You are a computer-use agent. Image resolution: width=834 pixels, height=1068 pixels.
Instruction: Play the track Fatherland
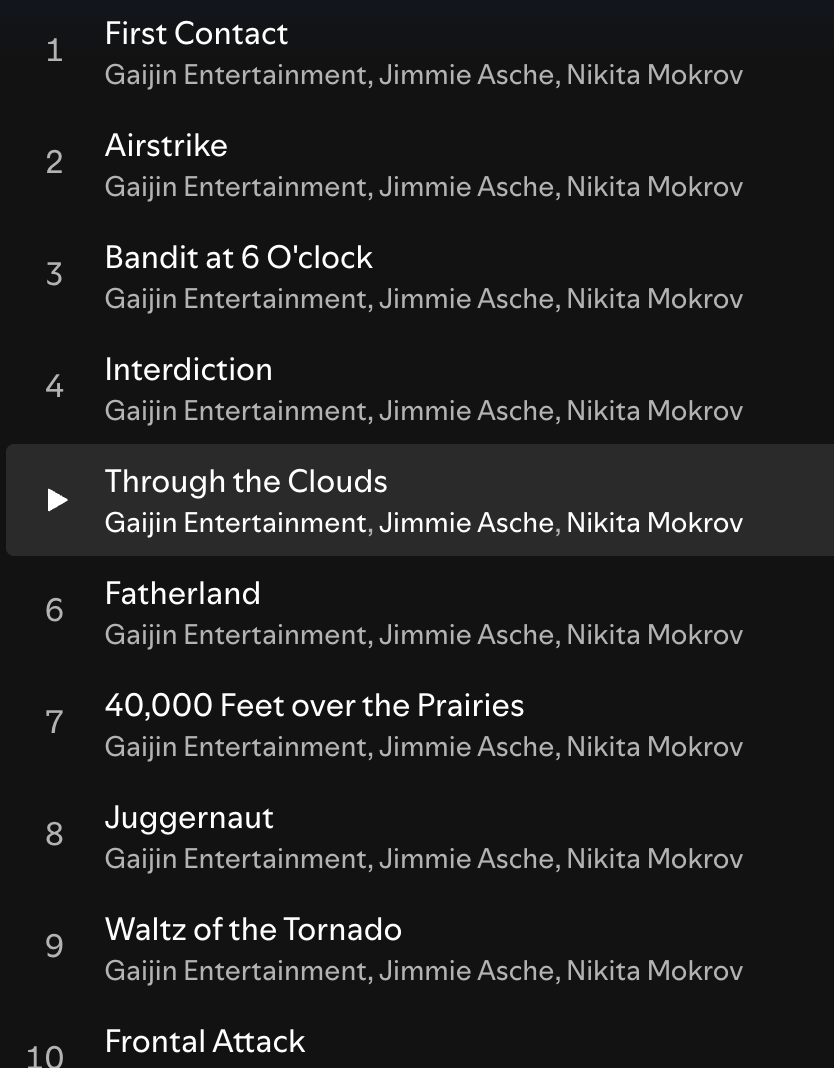coord(182,594)
